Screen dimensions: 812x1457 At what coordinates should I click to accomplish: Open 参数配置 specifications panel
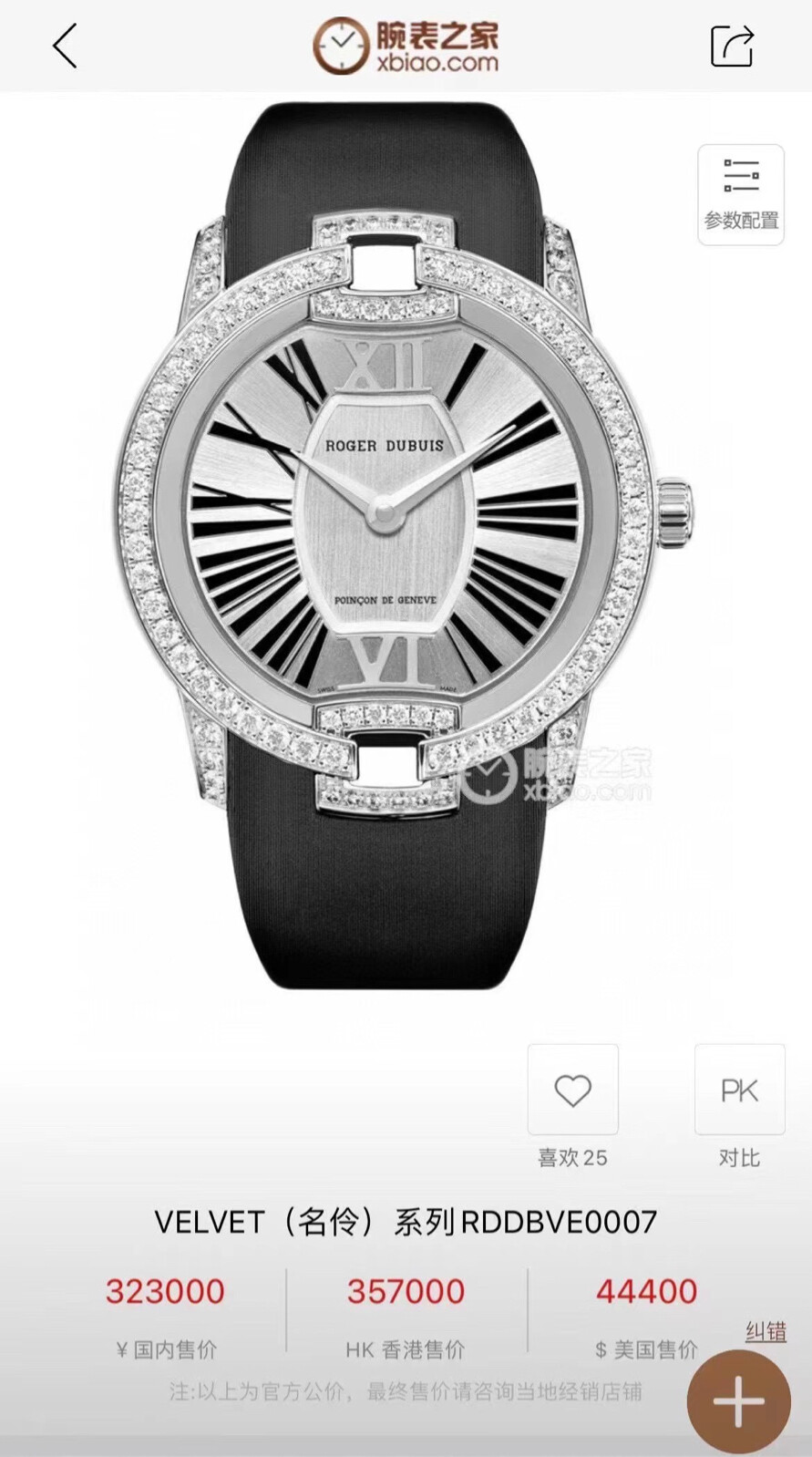pyautogui.click(x=740, y=194)
